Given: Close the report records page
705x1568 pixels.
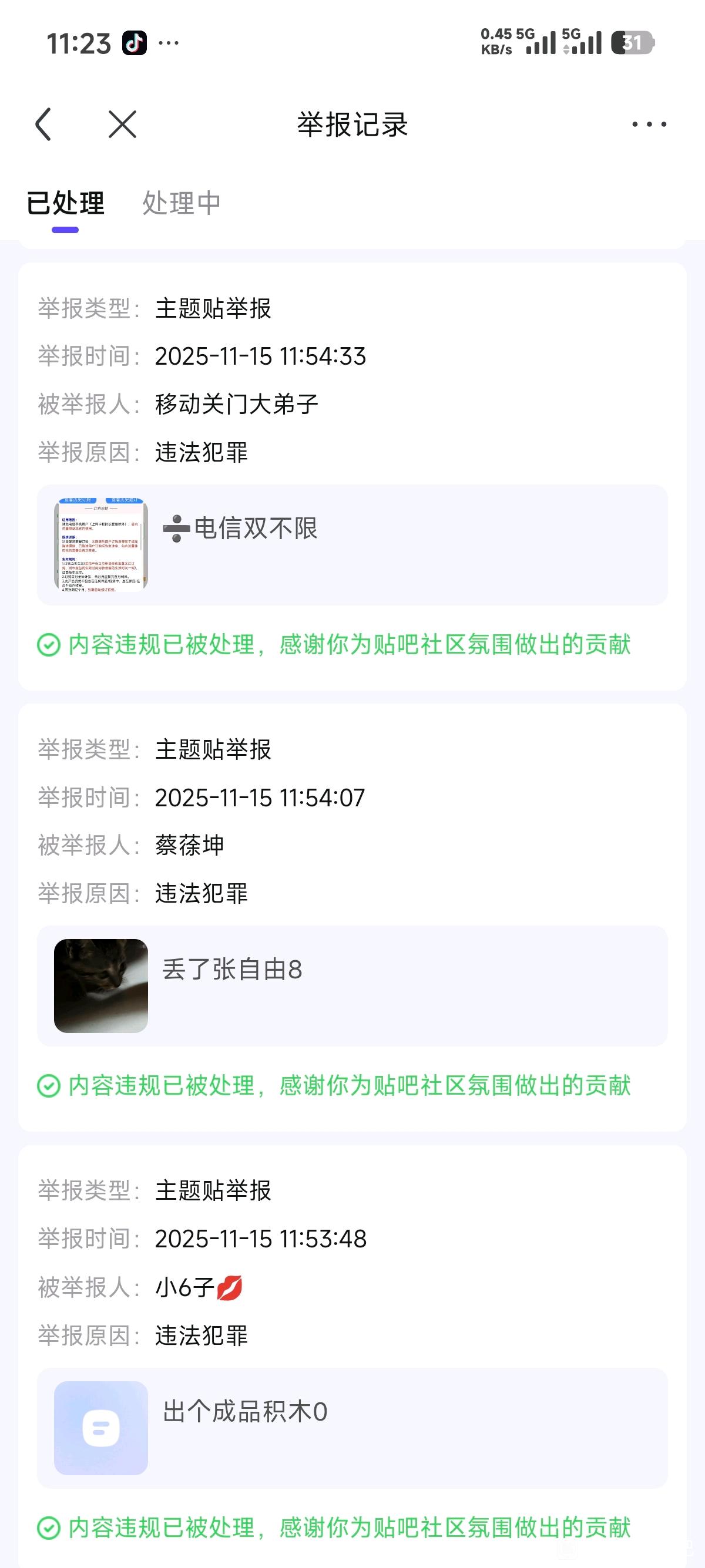Looking at the screenshot, I should [122, 124].
